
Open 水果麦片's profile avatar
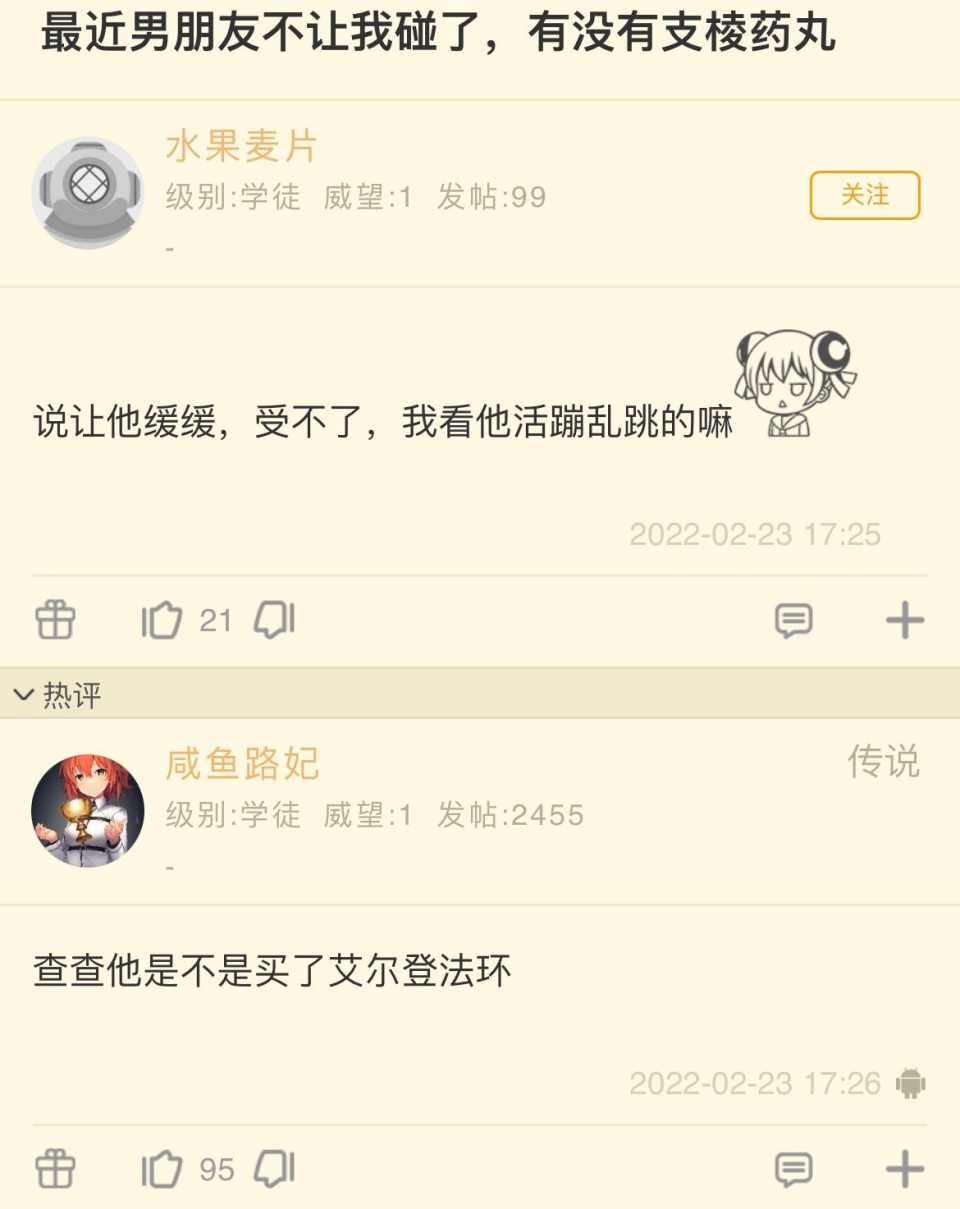[88, 193]
